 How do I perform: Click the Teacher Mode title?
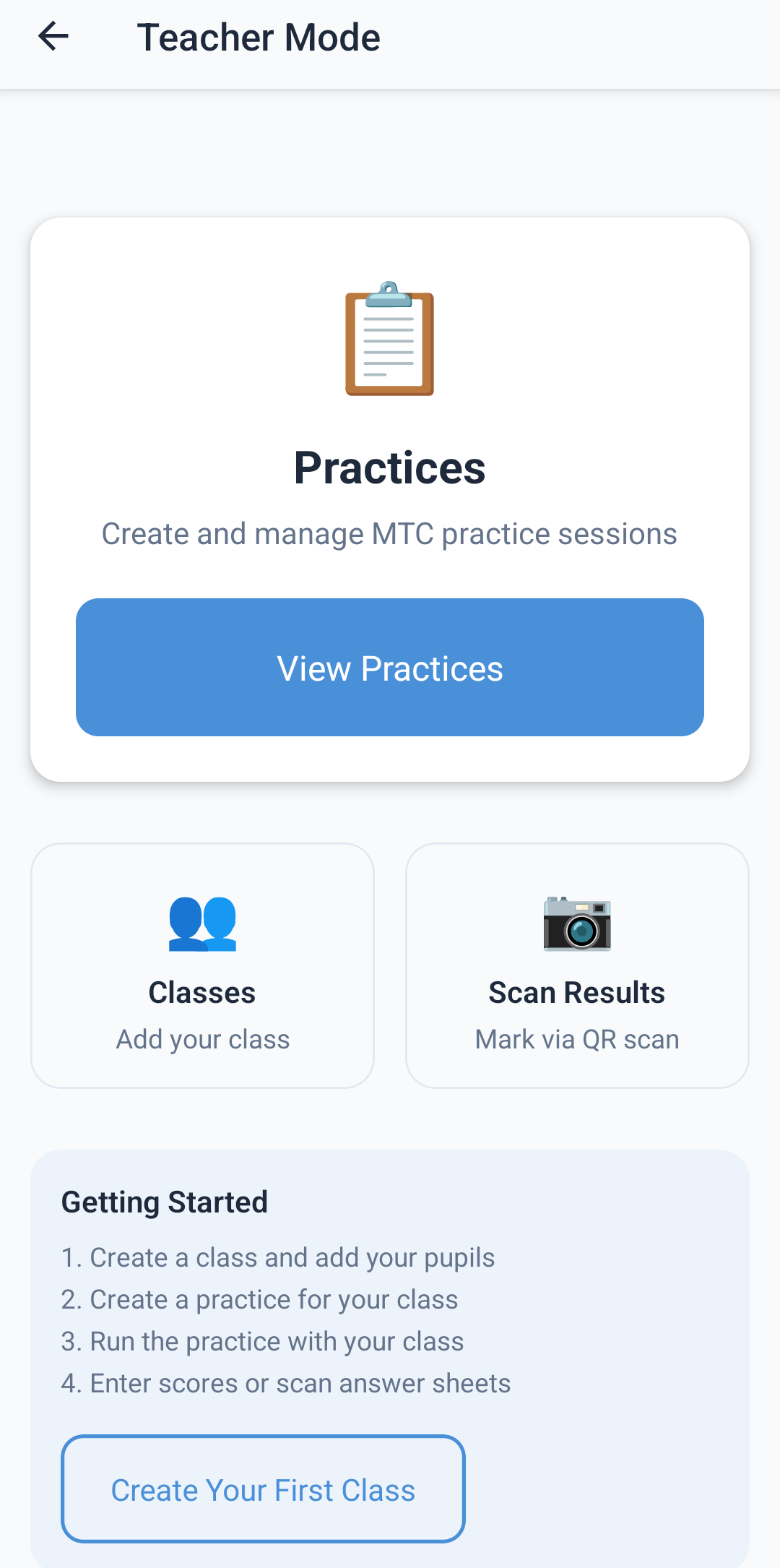(259, 36)
